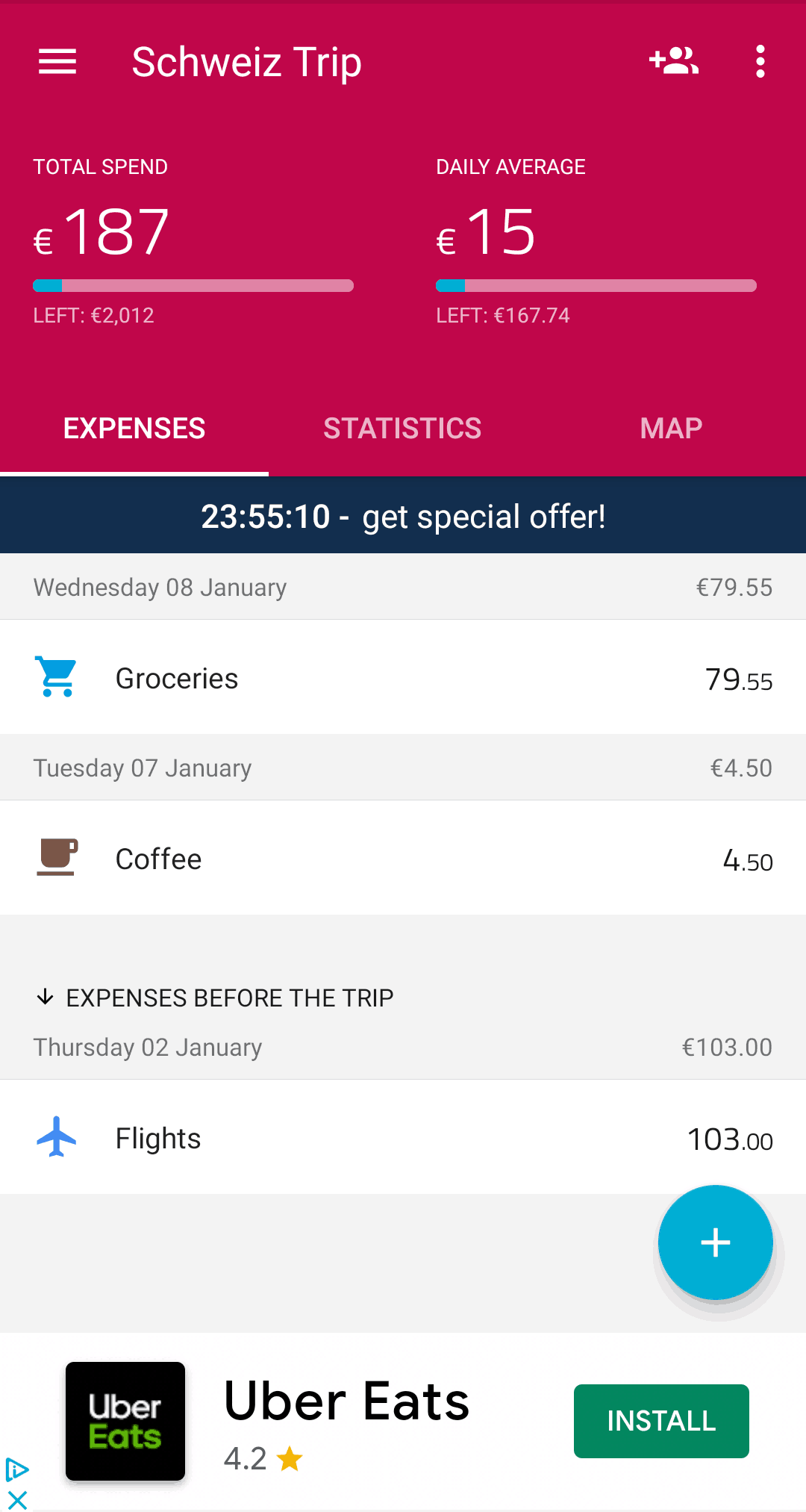Open the Groceries expense
Viewport: 806px width, 1512px height.
point(403,677)
